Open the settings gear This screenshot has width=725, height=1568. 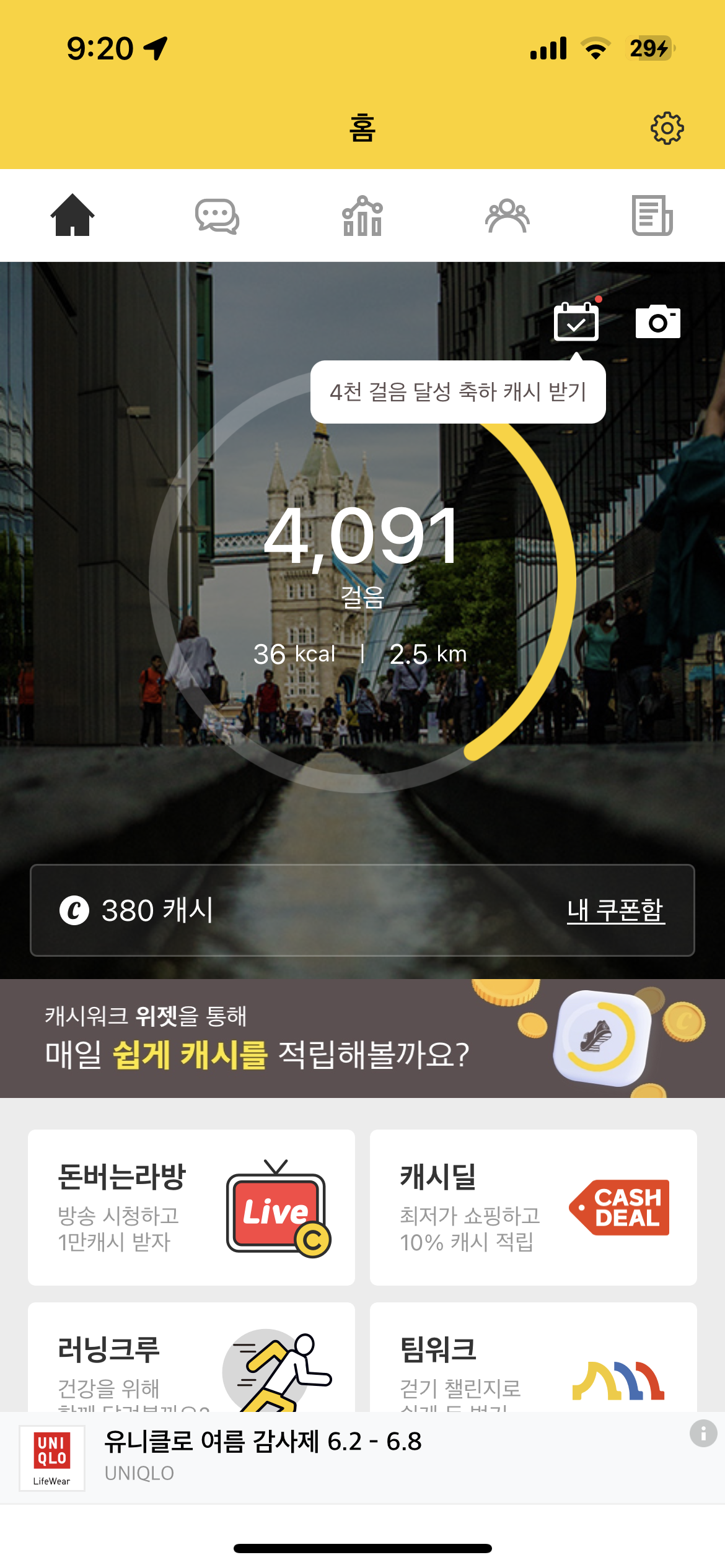coord(667,128)
